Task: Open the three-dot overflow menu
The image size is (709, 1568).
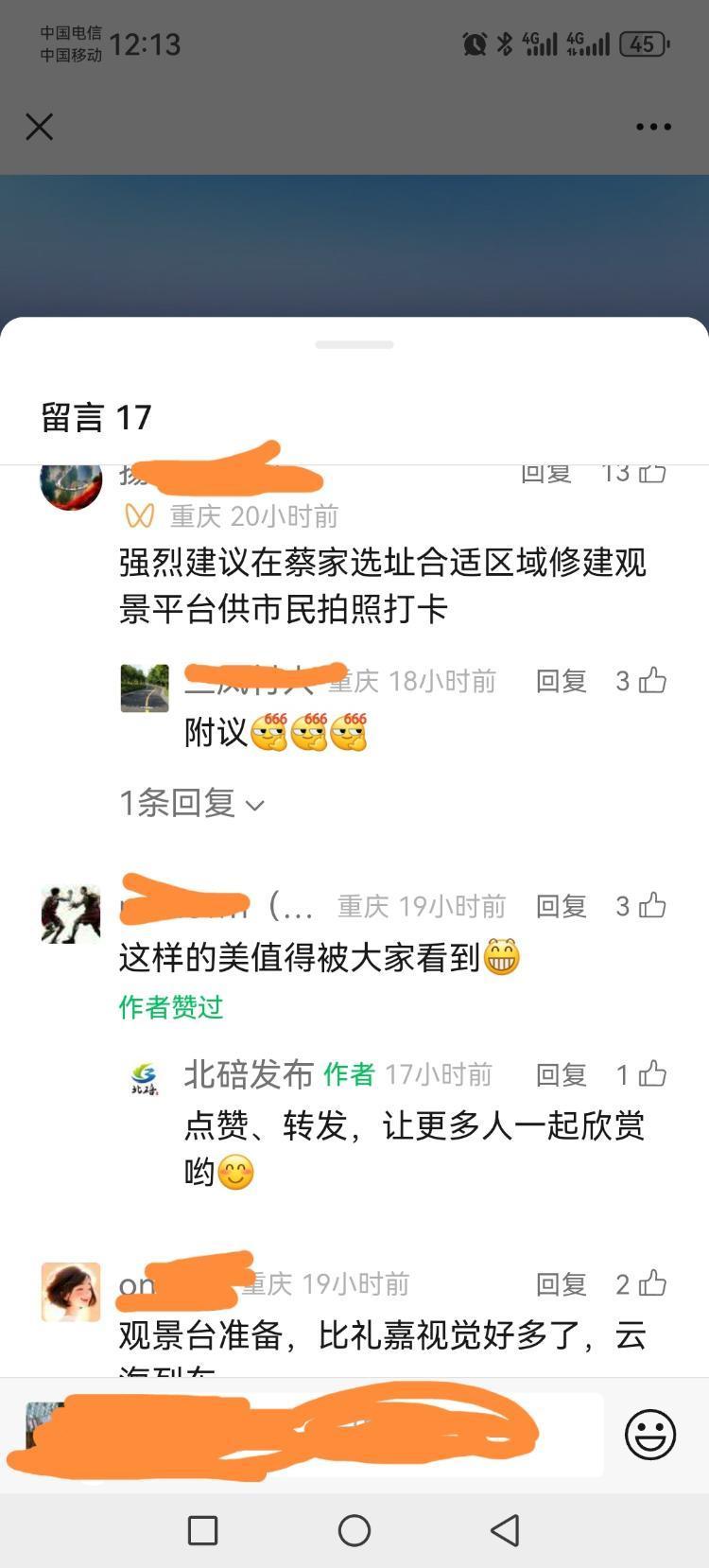Action: [x=653, y=127]
